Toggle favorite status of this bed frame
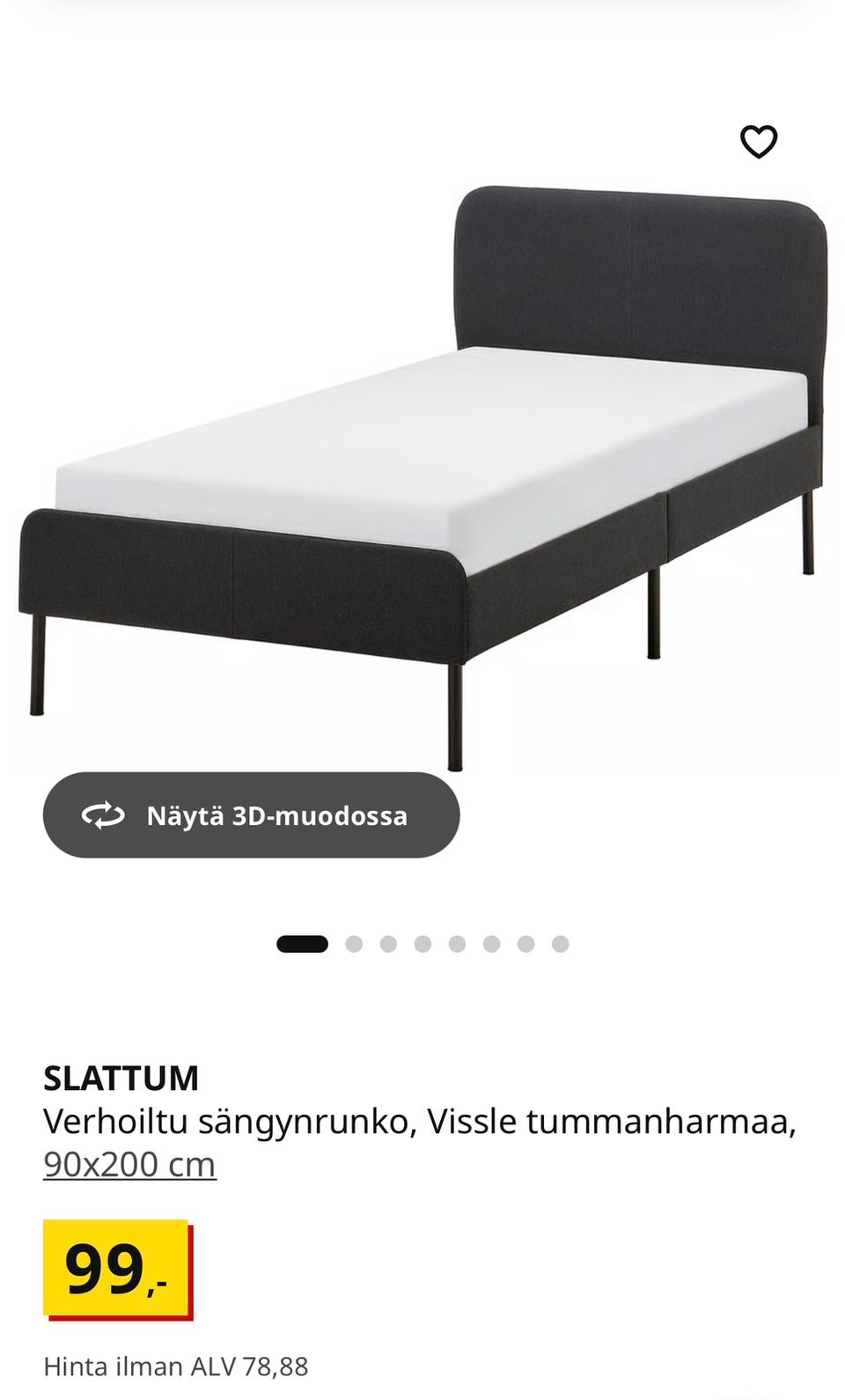845x1400 pixels. (758, 139)
